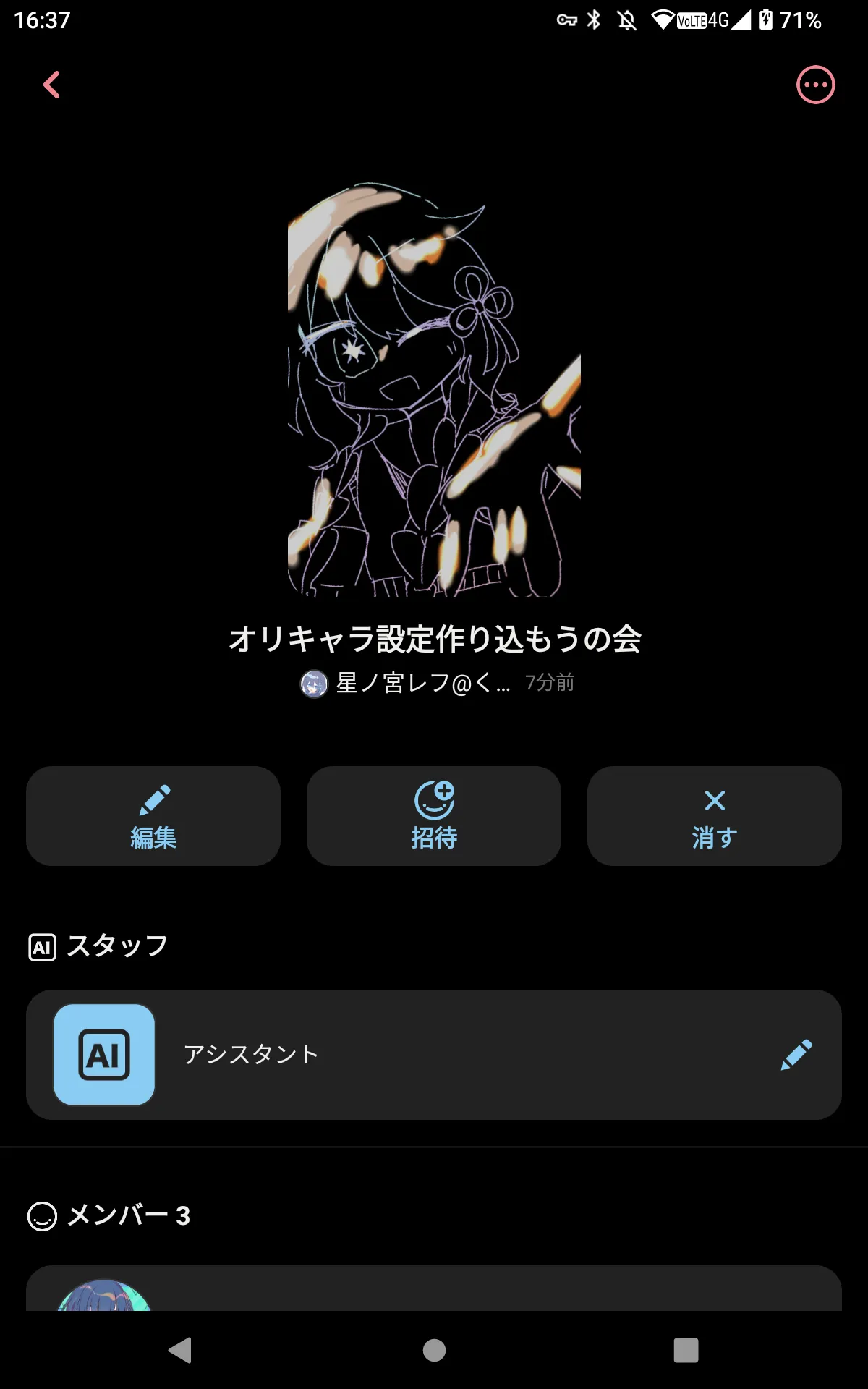Edit the アシスタント with pencil icon
This screenshot has height=1389, width=868.
pos(796,1055)
